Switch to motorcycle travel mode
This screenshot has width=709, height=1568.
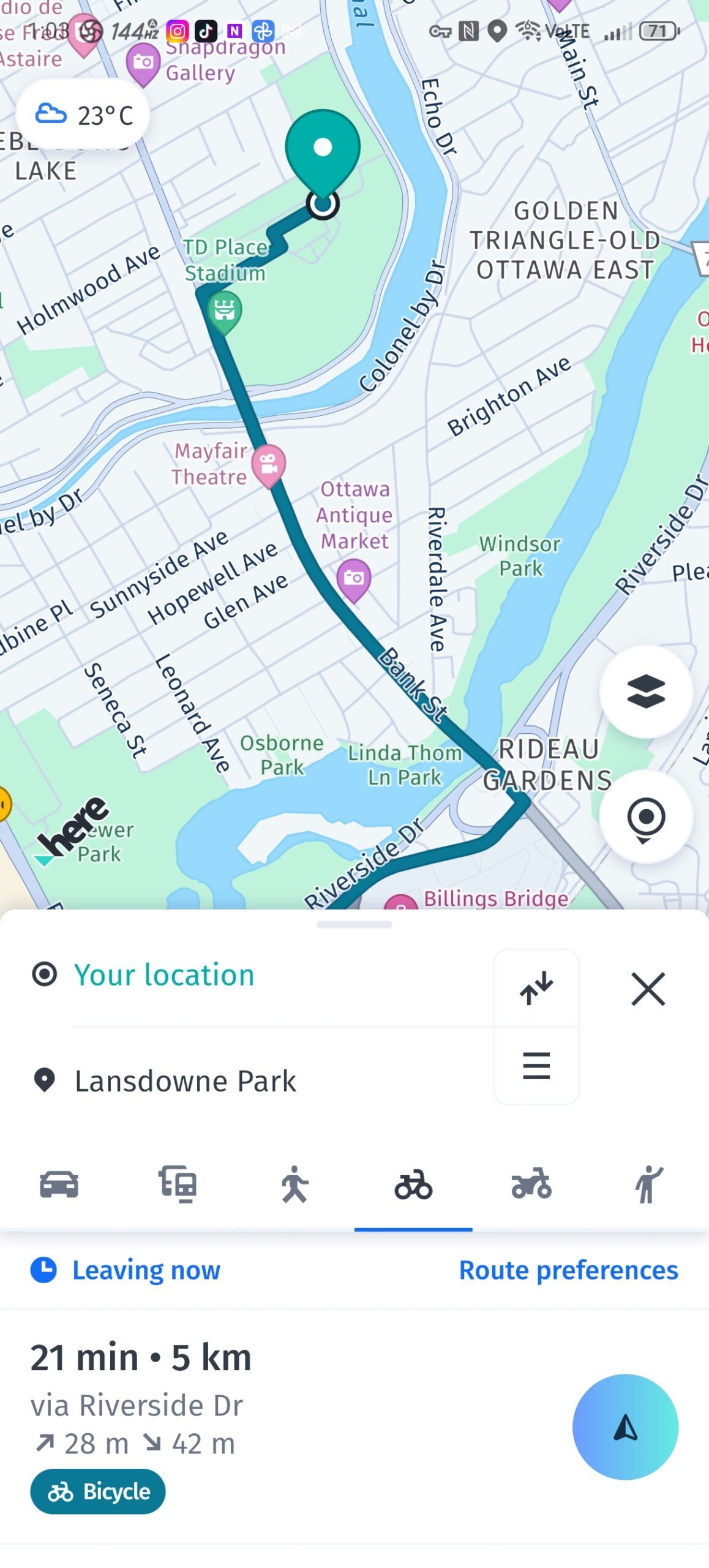tap(531, 1184)
